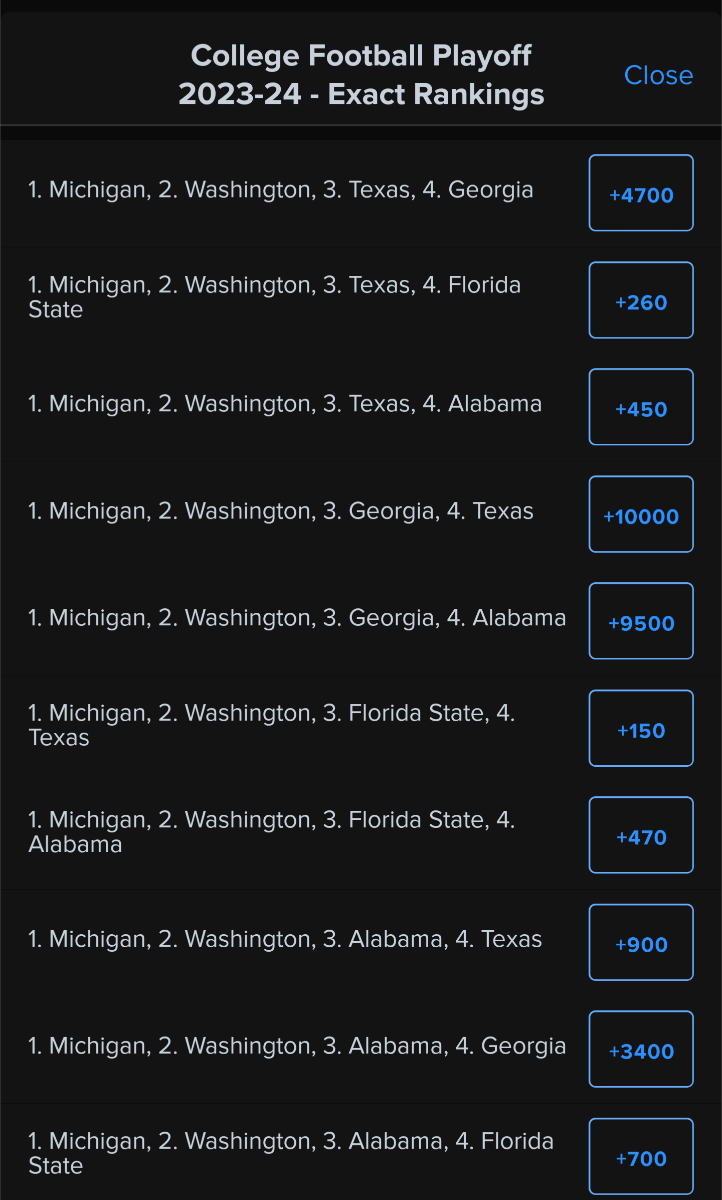Select the +150 odds button
The image size is (722, 1200).
(641, 728)
